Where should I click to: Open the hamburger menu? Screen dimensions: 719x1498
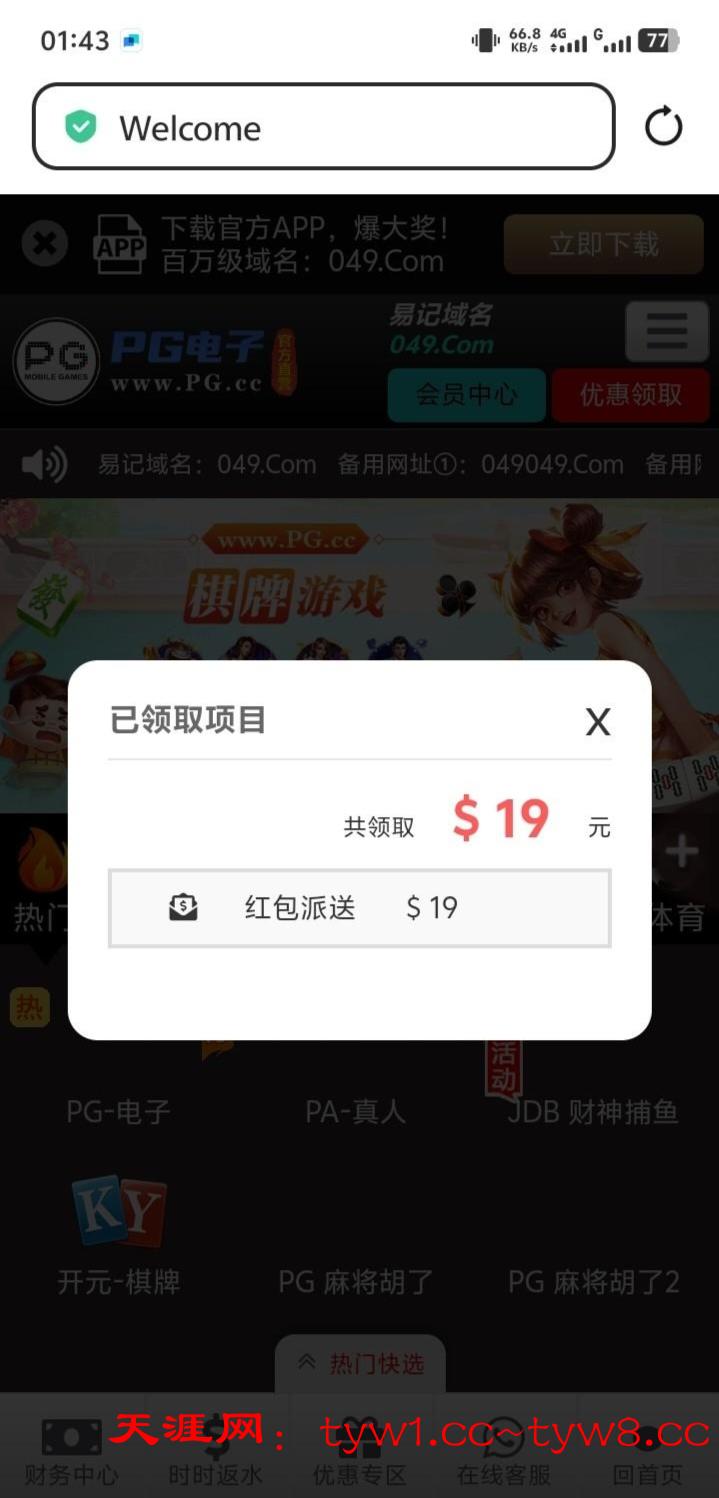[666, 331]
